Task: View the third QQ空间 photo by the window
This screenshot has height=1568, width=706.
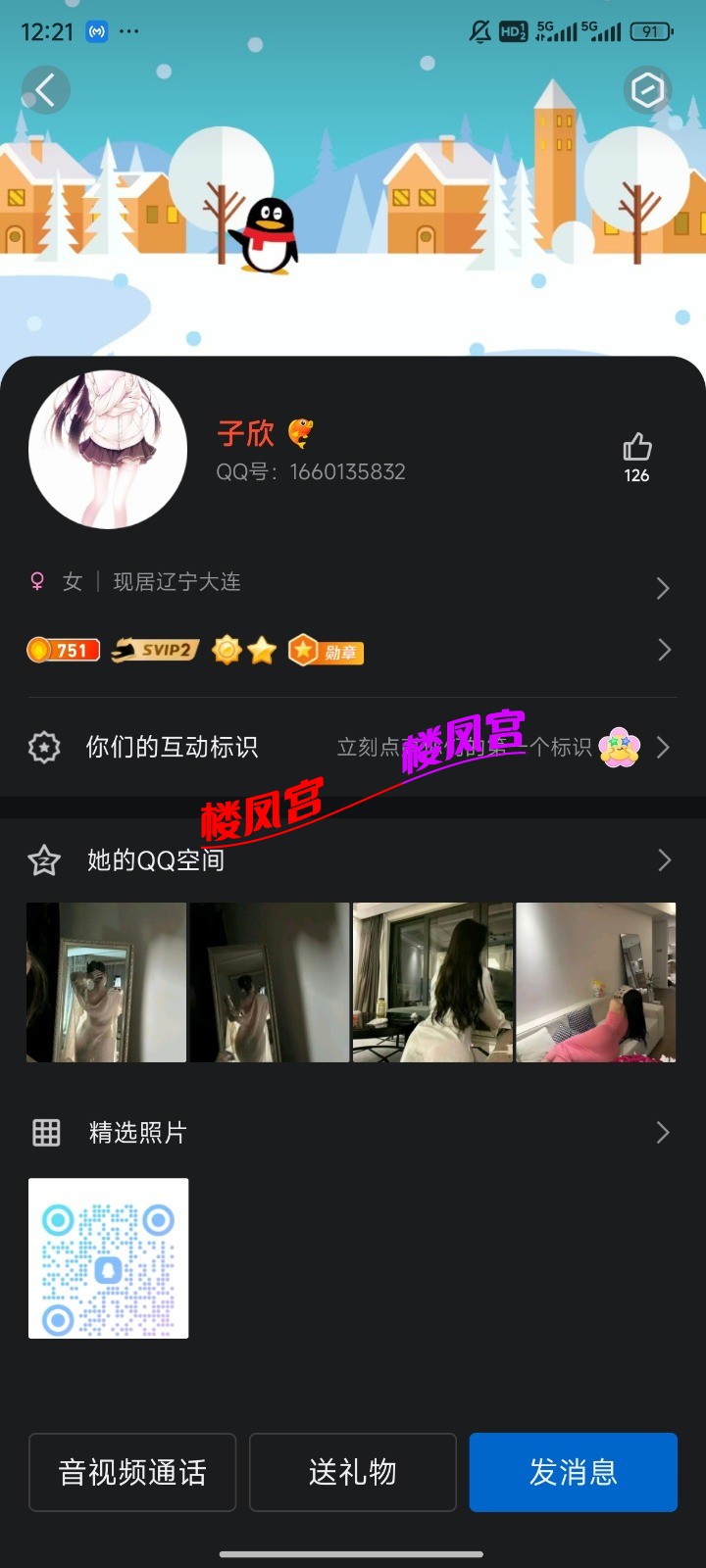Action: pos(432,982)
